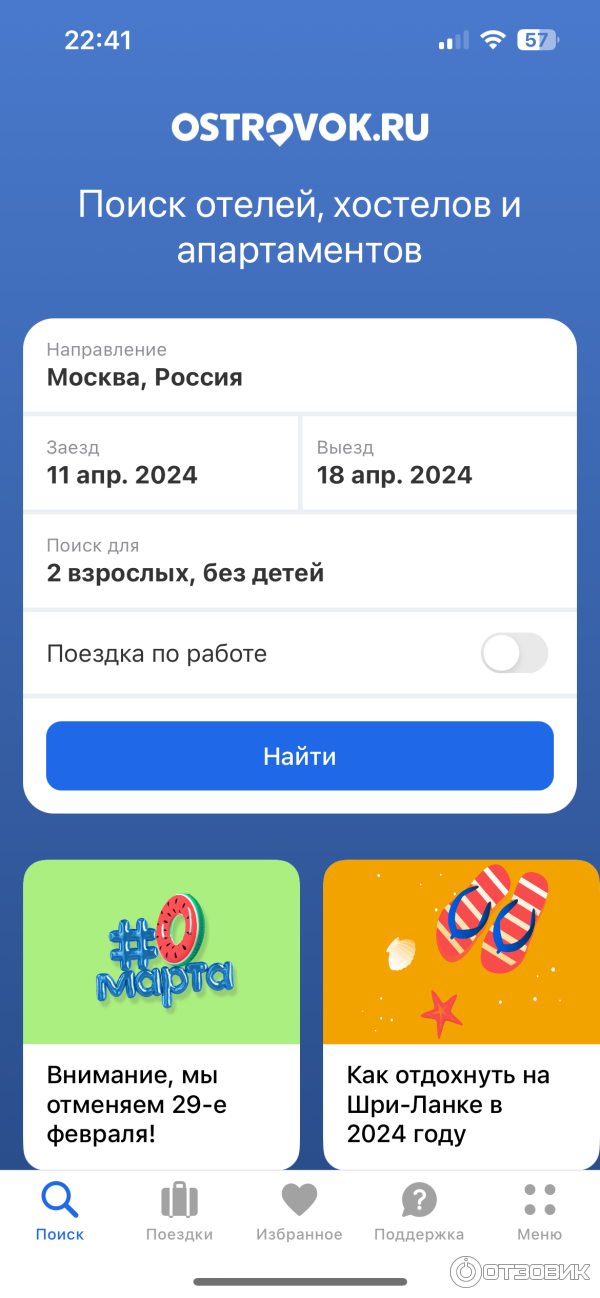Tap the Найти button
Screen dimensions: 600x1298
coord(299,756)
